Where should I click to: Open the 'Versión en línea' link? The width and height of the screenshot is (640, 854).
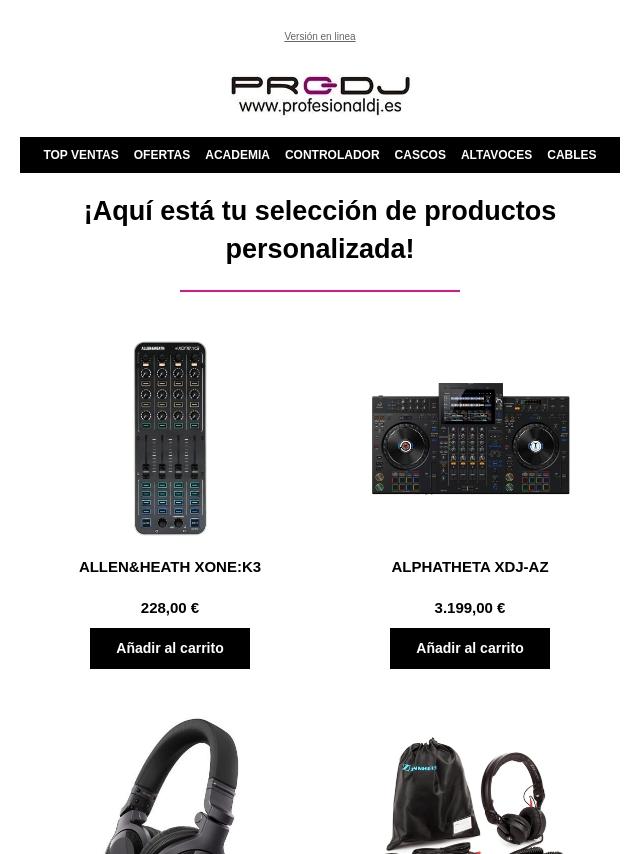[319, 37]
